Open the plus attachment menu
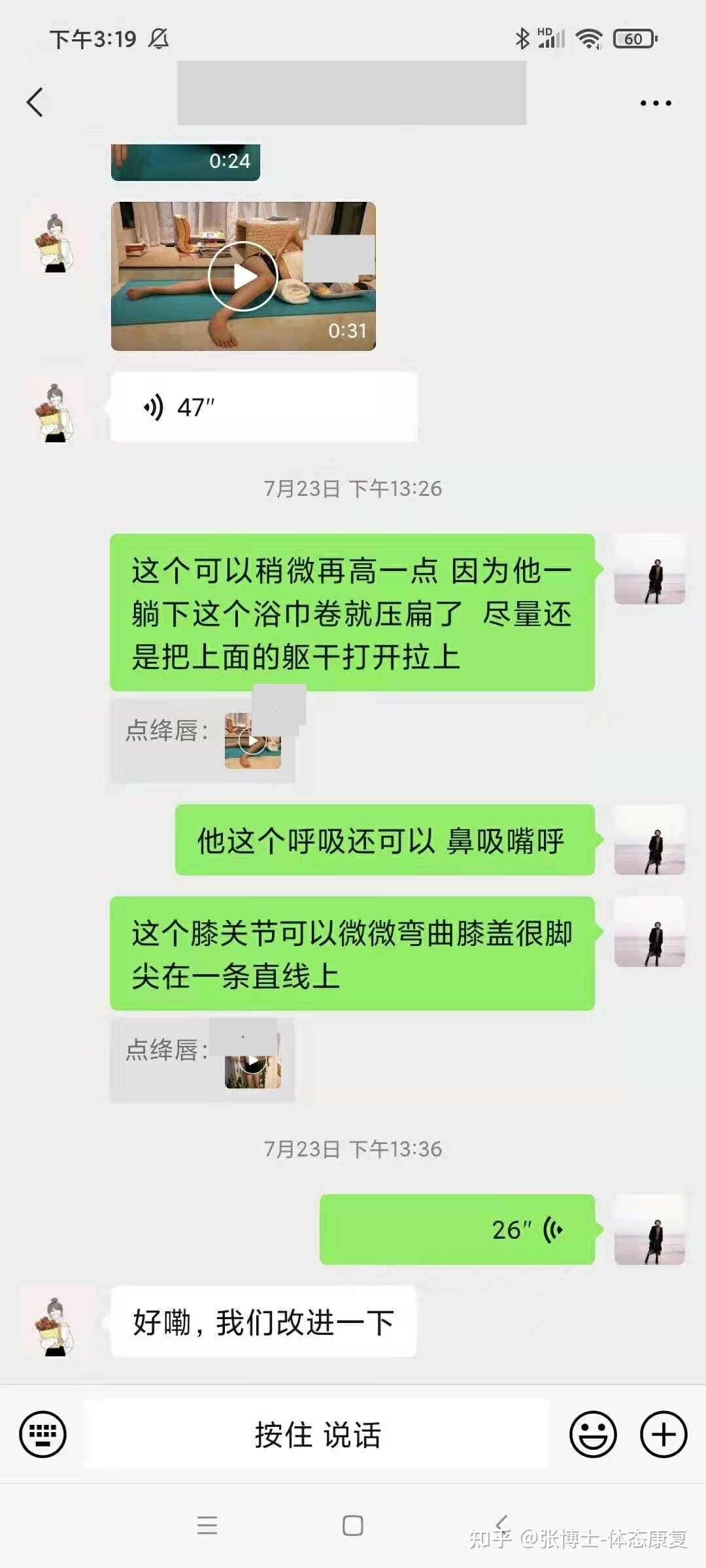The height and width of the screenshot is (1568, 706). point(663,1434)
